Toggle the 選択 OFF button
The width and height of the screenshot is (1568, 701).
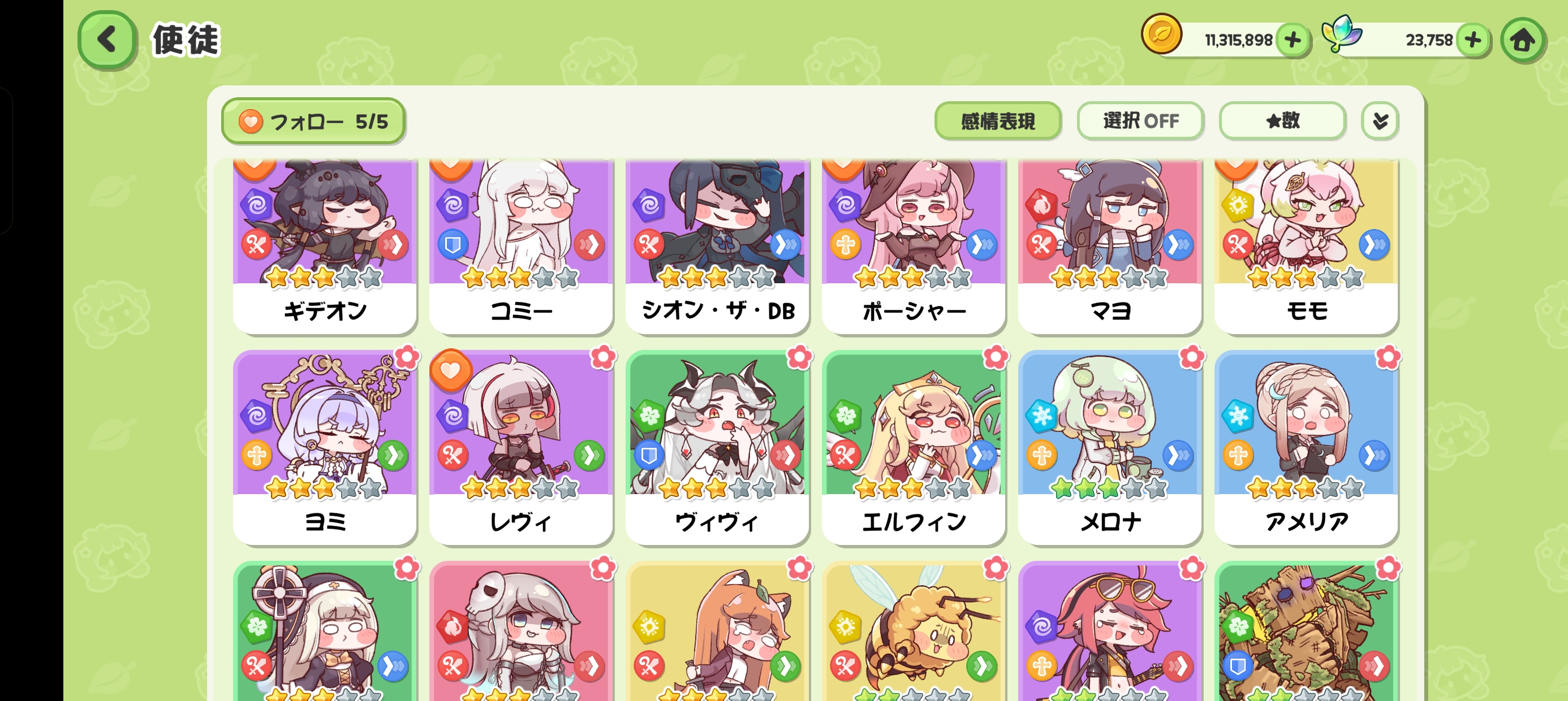click(x=1140, y=121)
